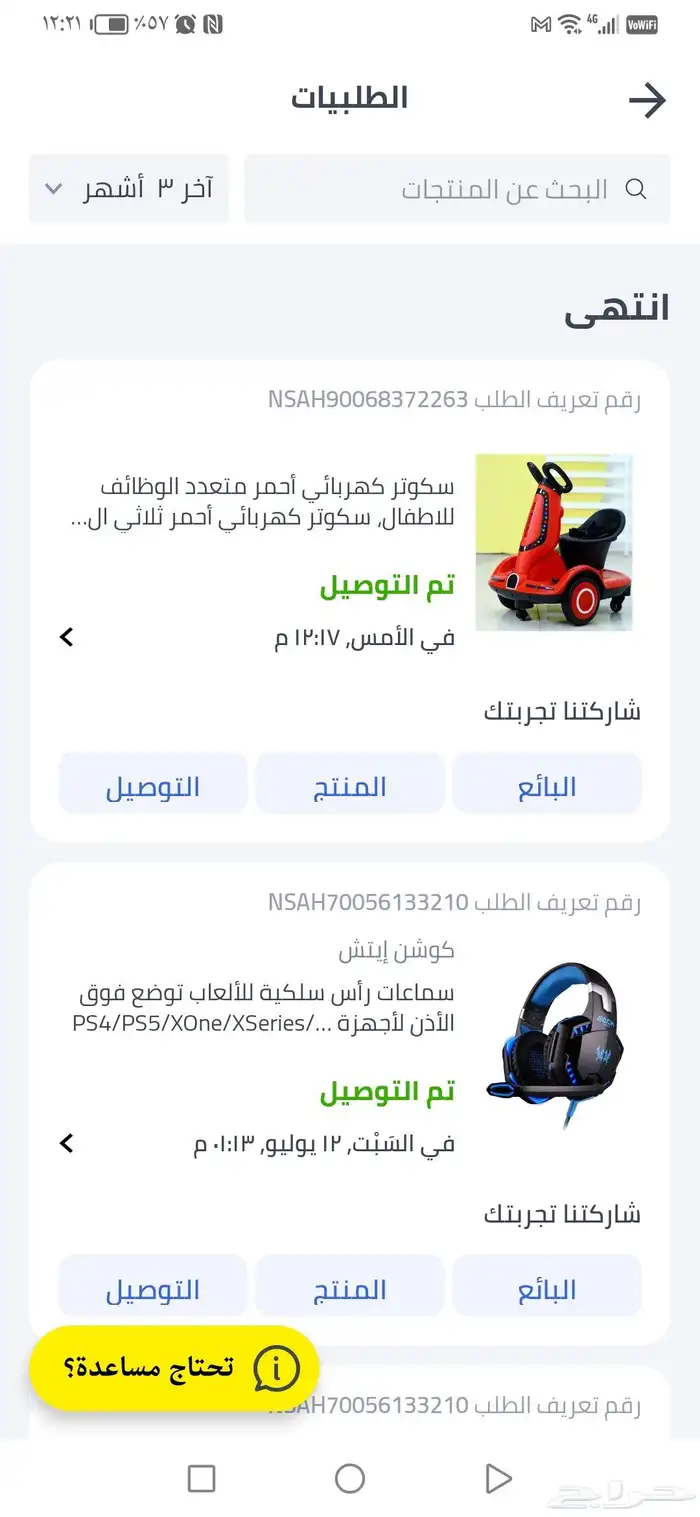
Task: Open the last 3 months dropdown
Action: (x=129, y=189)
